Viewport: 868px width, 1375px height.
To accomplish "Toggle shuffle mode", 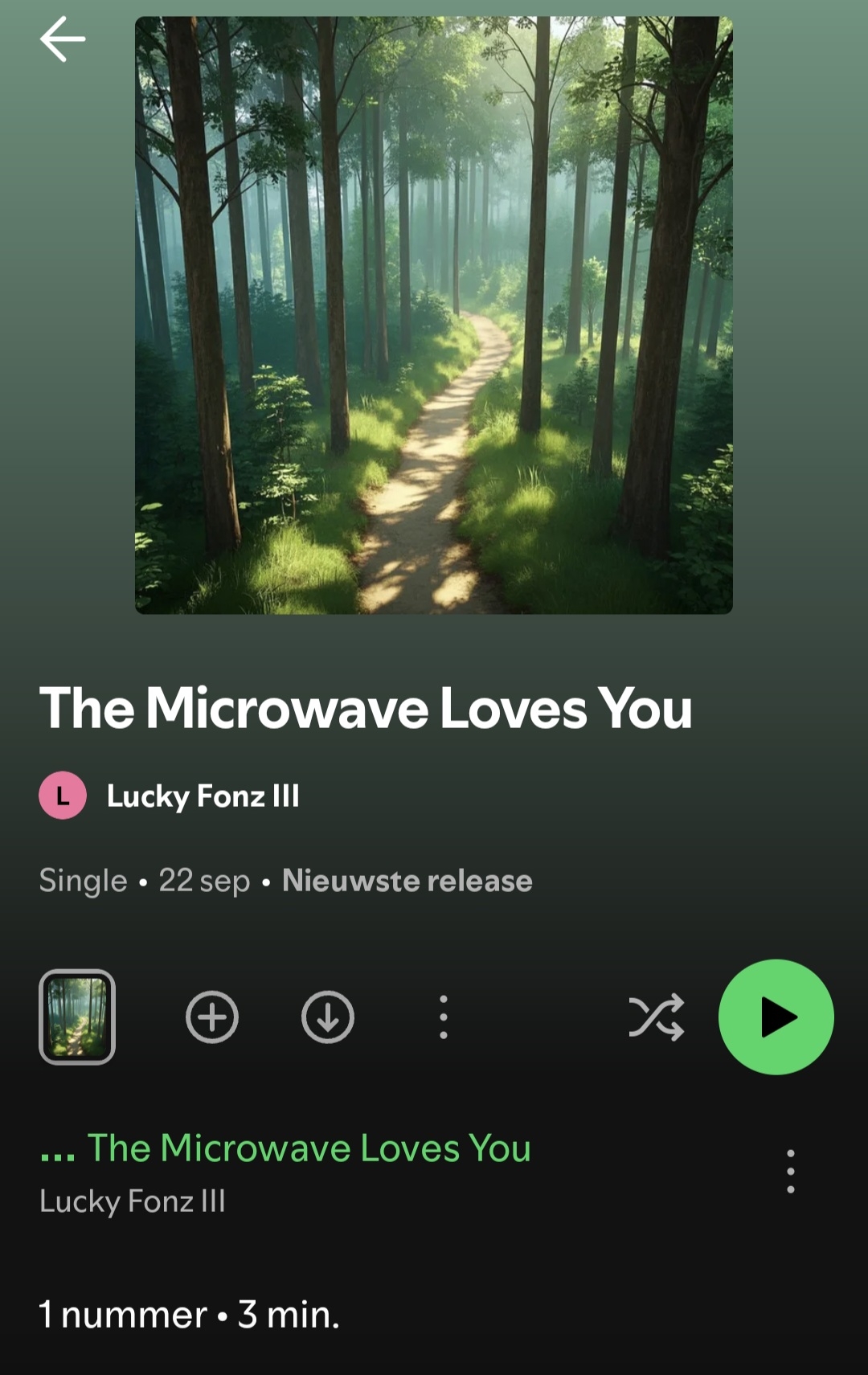I will pyautogui.click(x=656, y=1017).
